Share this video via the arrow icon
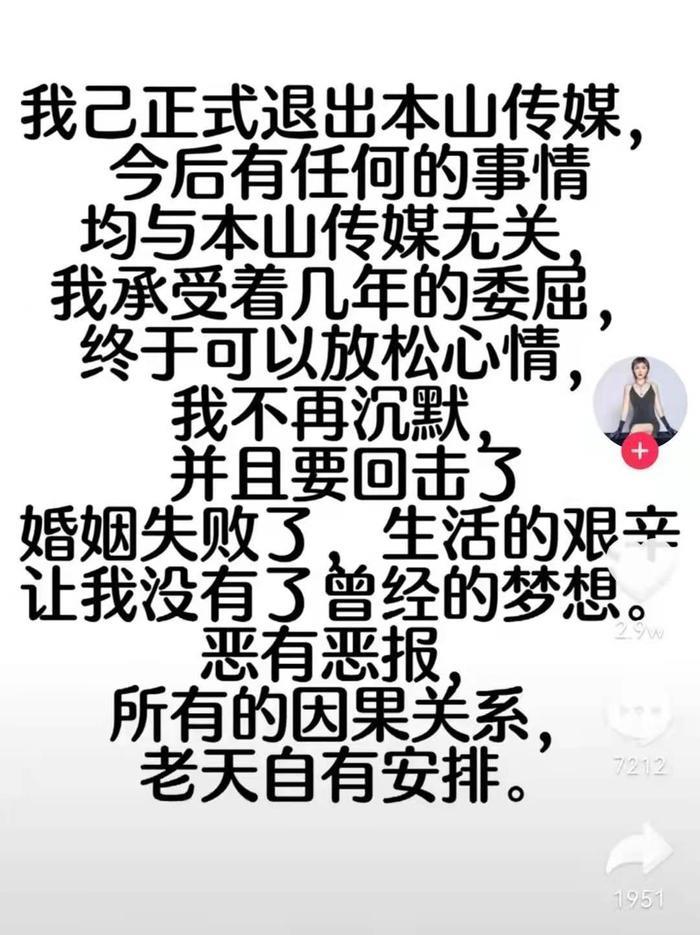 tap(640, 851)
